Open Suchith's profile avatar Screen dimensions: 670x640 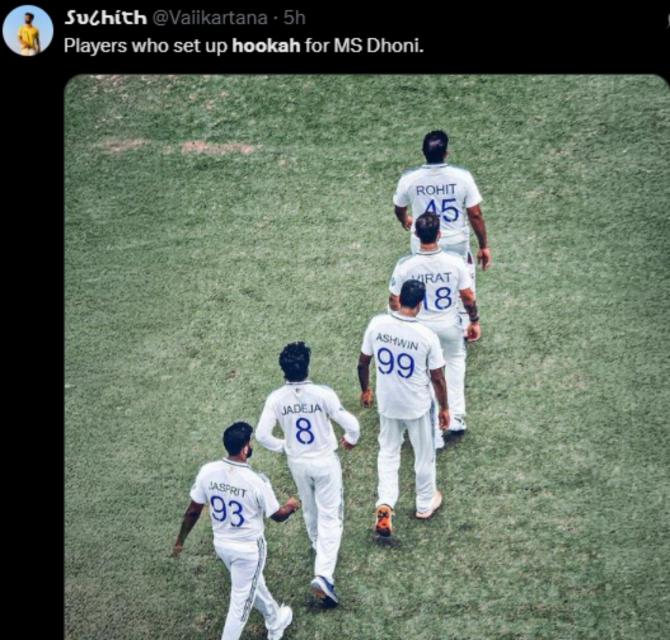28,30
